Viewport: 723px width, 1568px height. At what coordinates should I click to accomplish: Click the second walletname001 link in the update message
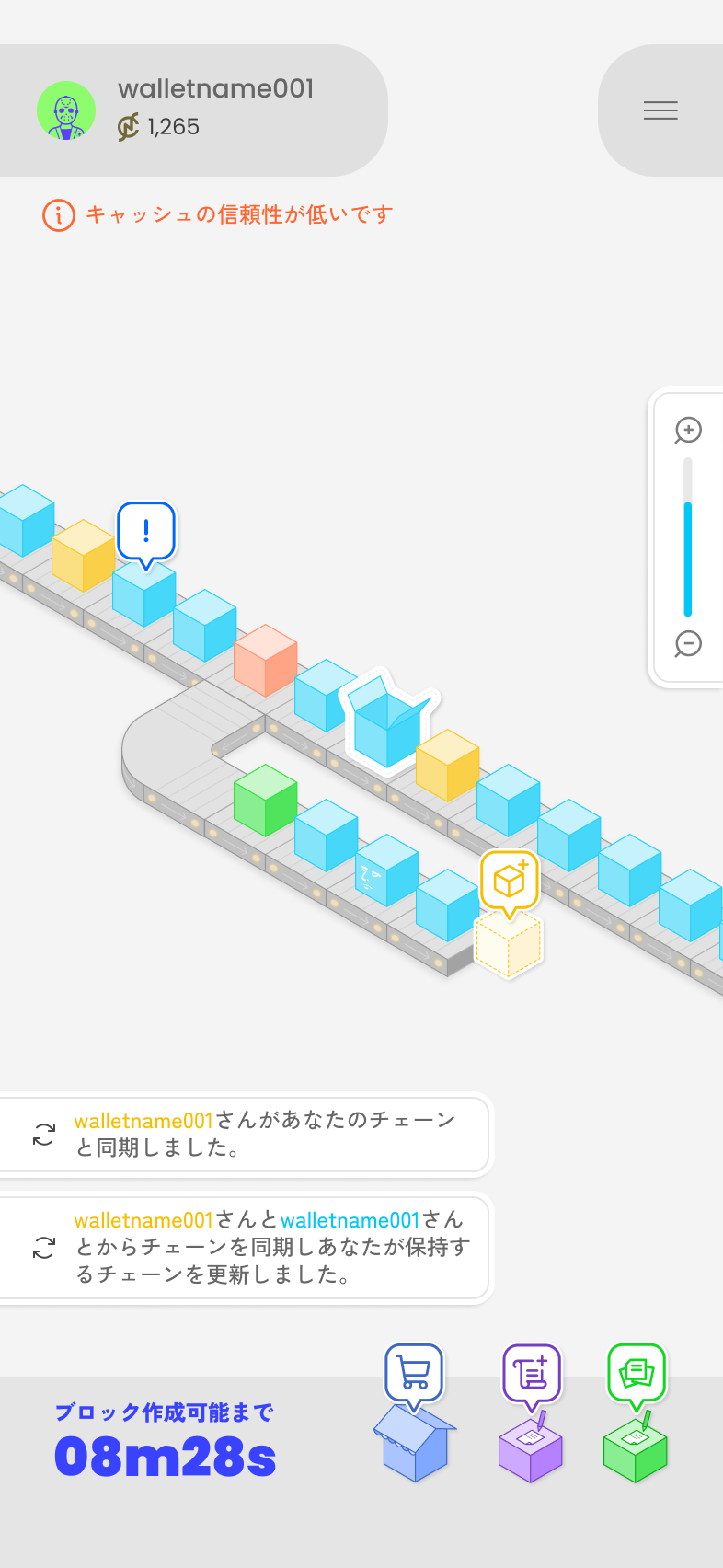pos(354,1219)
